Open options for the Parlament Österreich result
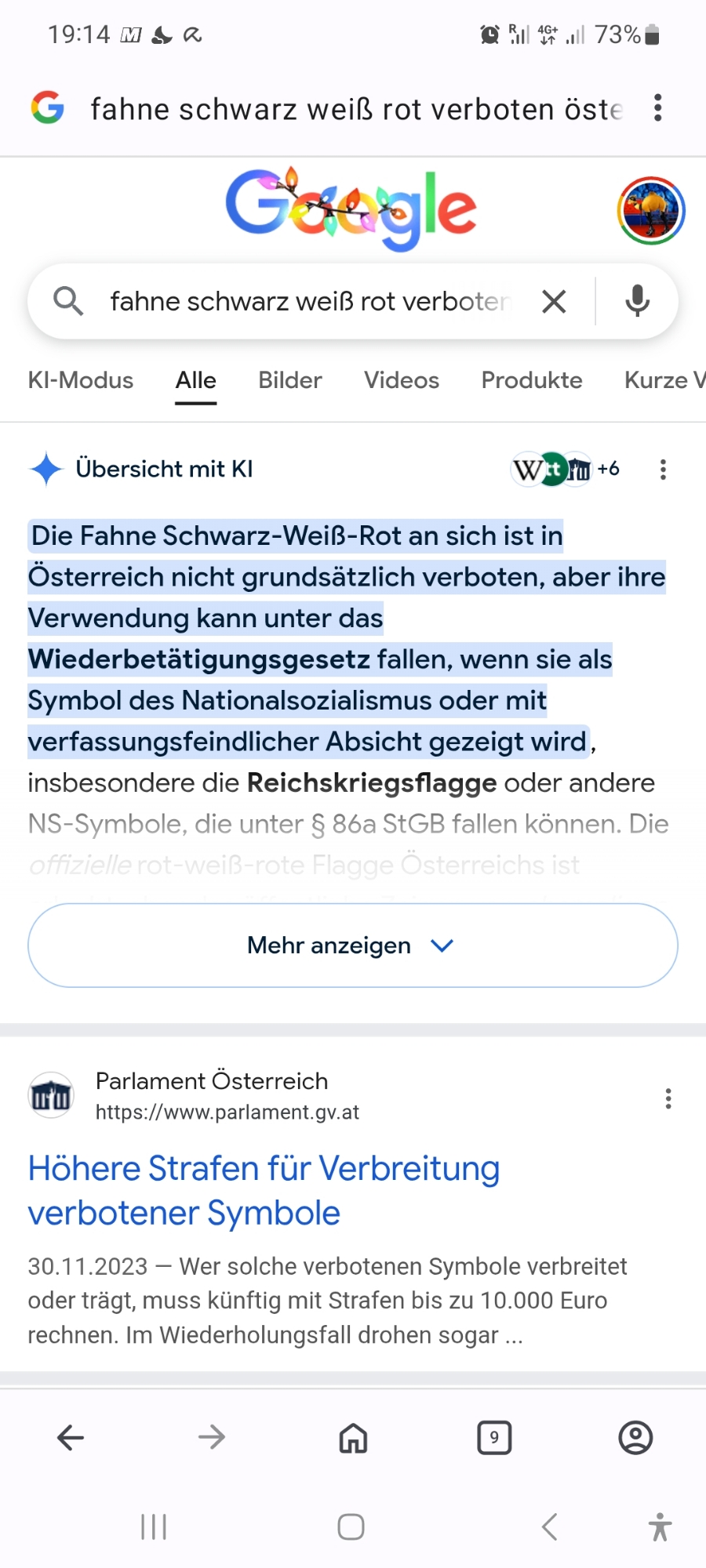Viewport: 706px width, 1568px height. point(668,1098)
